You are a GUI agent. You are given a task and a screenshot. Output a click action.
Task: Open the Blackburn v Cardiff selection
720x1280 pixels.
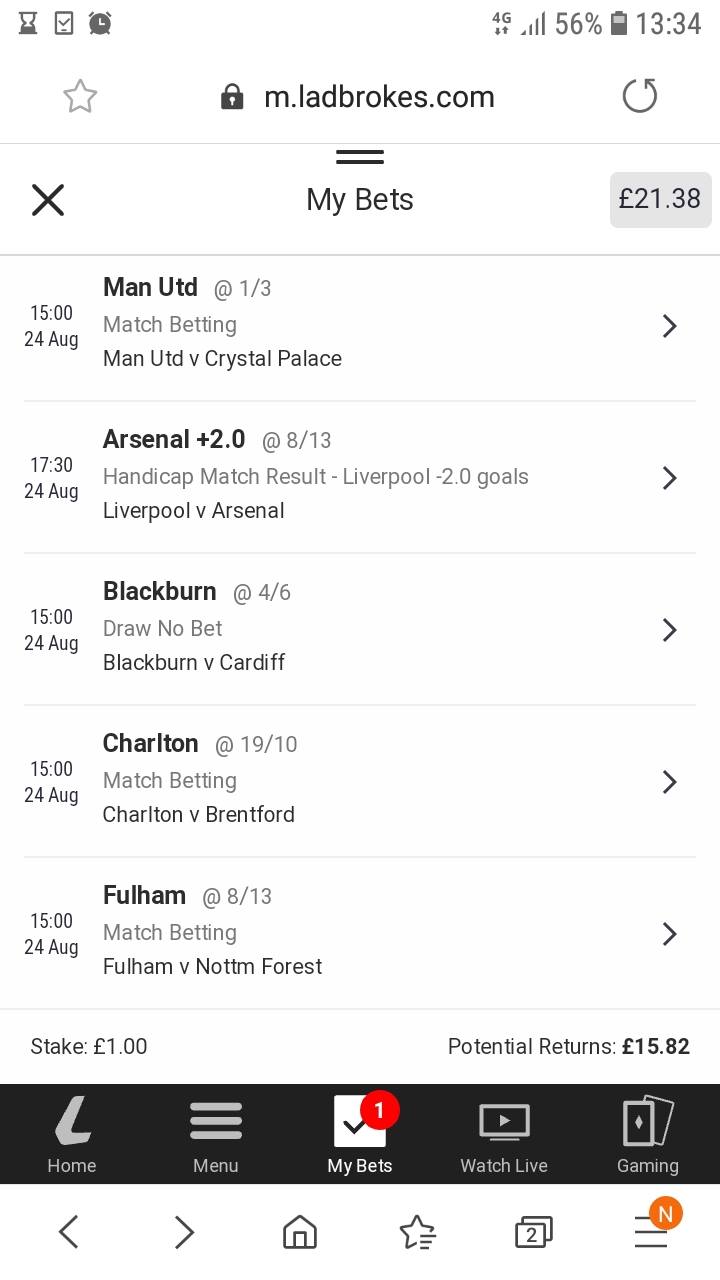pos(360,629)
